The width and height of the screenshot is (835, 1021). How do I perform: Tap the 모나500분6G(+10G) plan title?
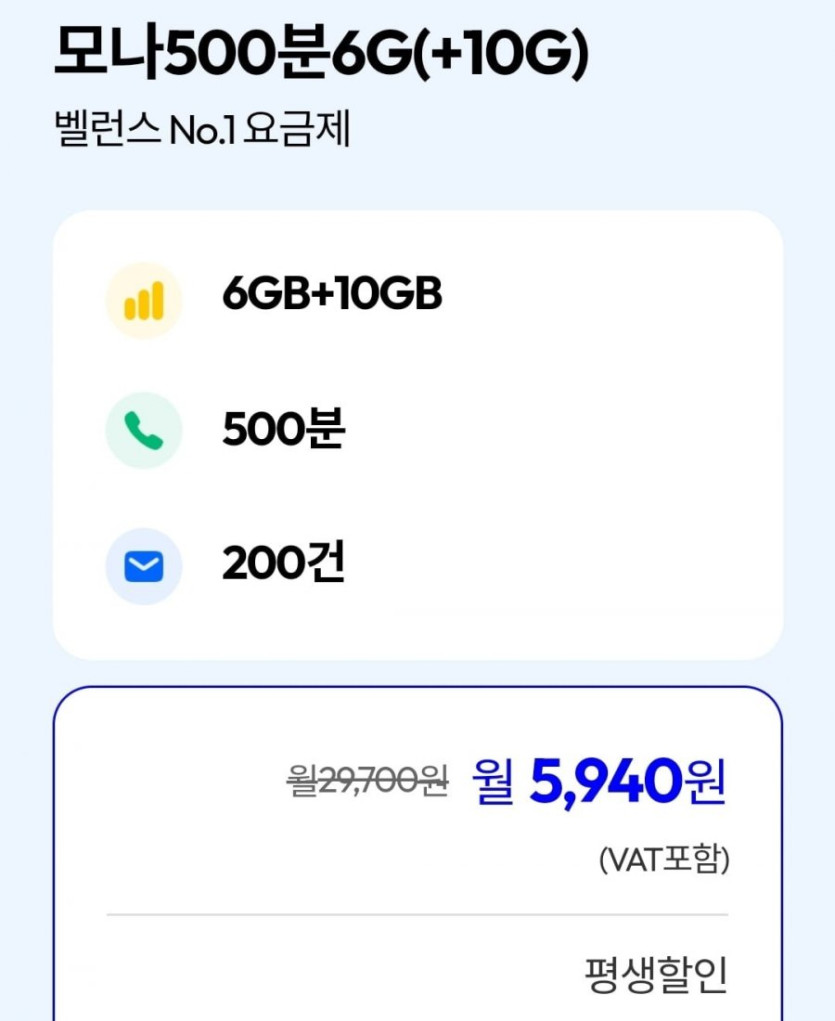pyautogui.click(x=320, y=50)
